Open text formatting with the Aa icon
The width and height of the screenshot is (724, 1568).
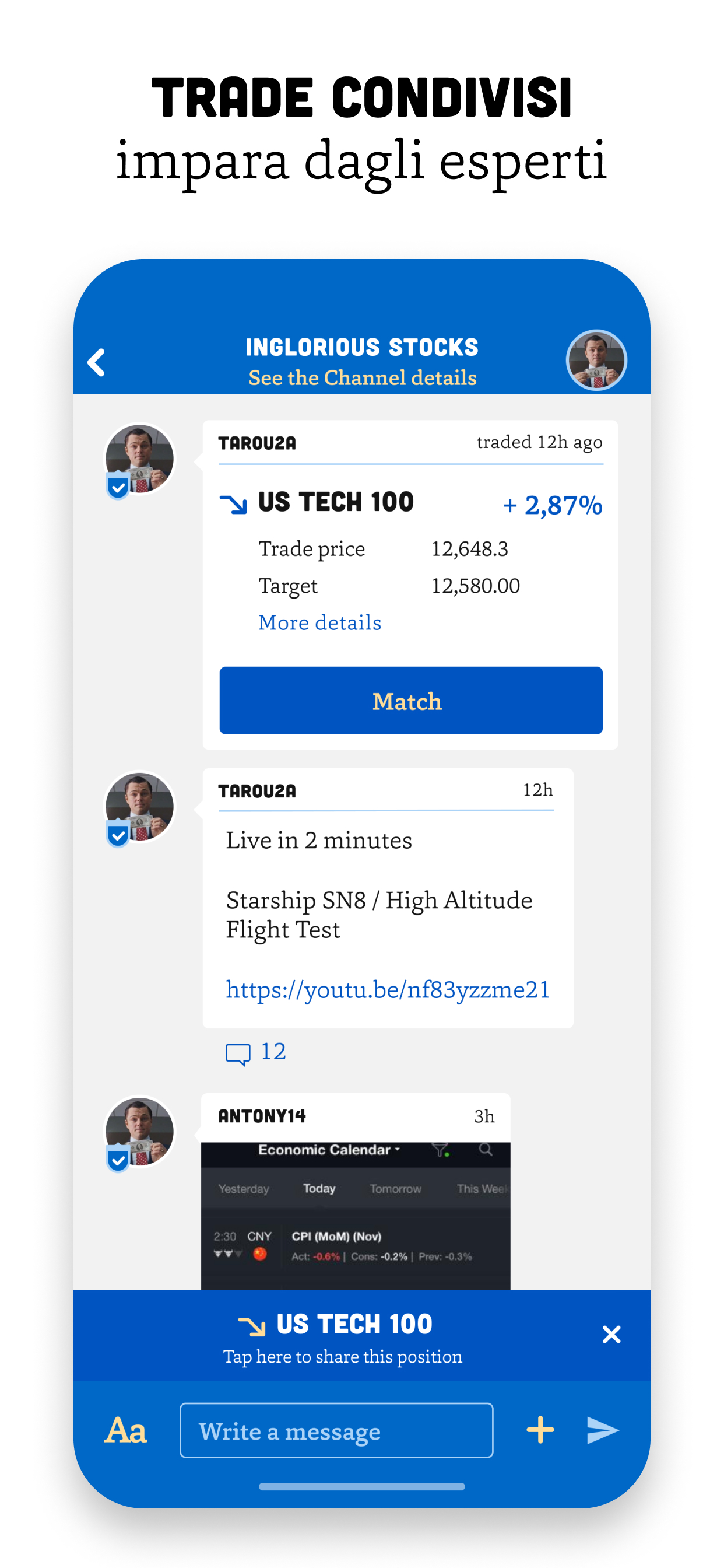(127, 1430)
